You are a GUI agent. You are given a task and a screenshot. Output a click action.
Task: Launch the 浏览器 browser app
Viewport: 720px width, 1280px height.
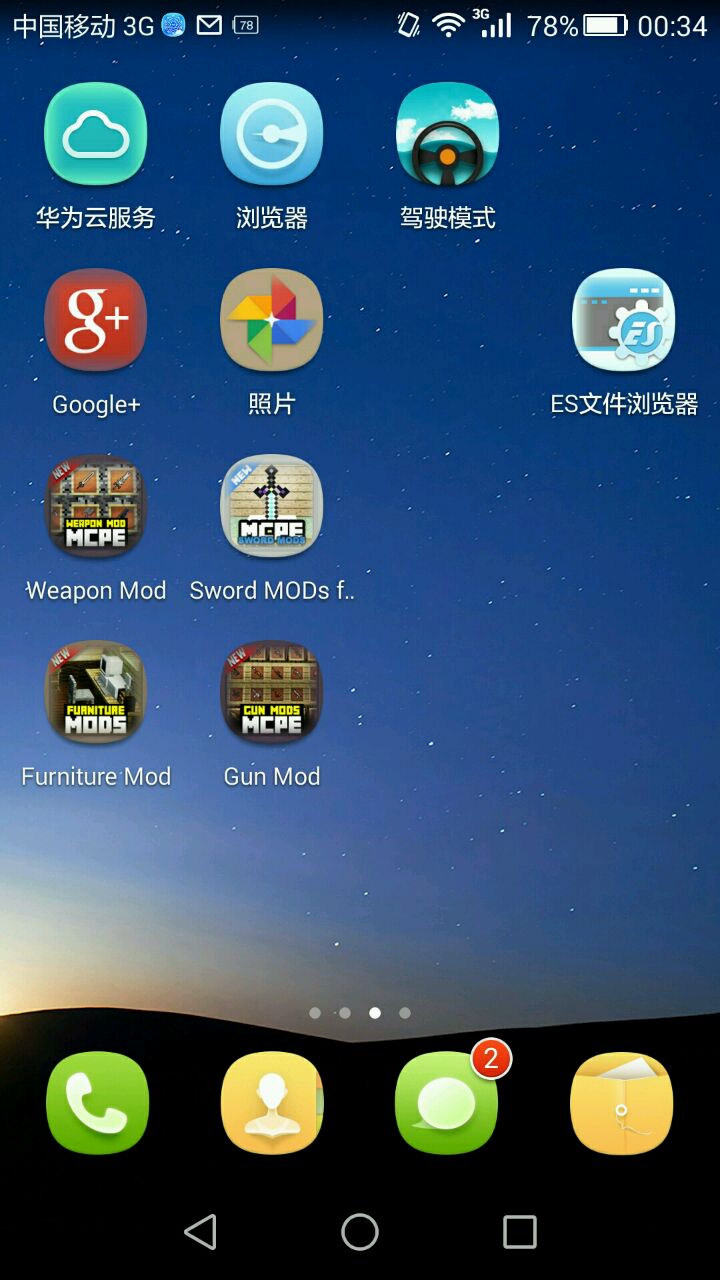[x=271, y=135]
